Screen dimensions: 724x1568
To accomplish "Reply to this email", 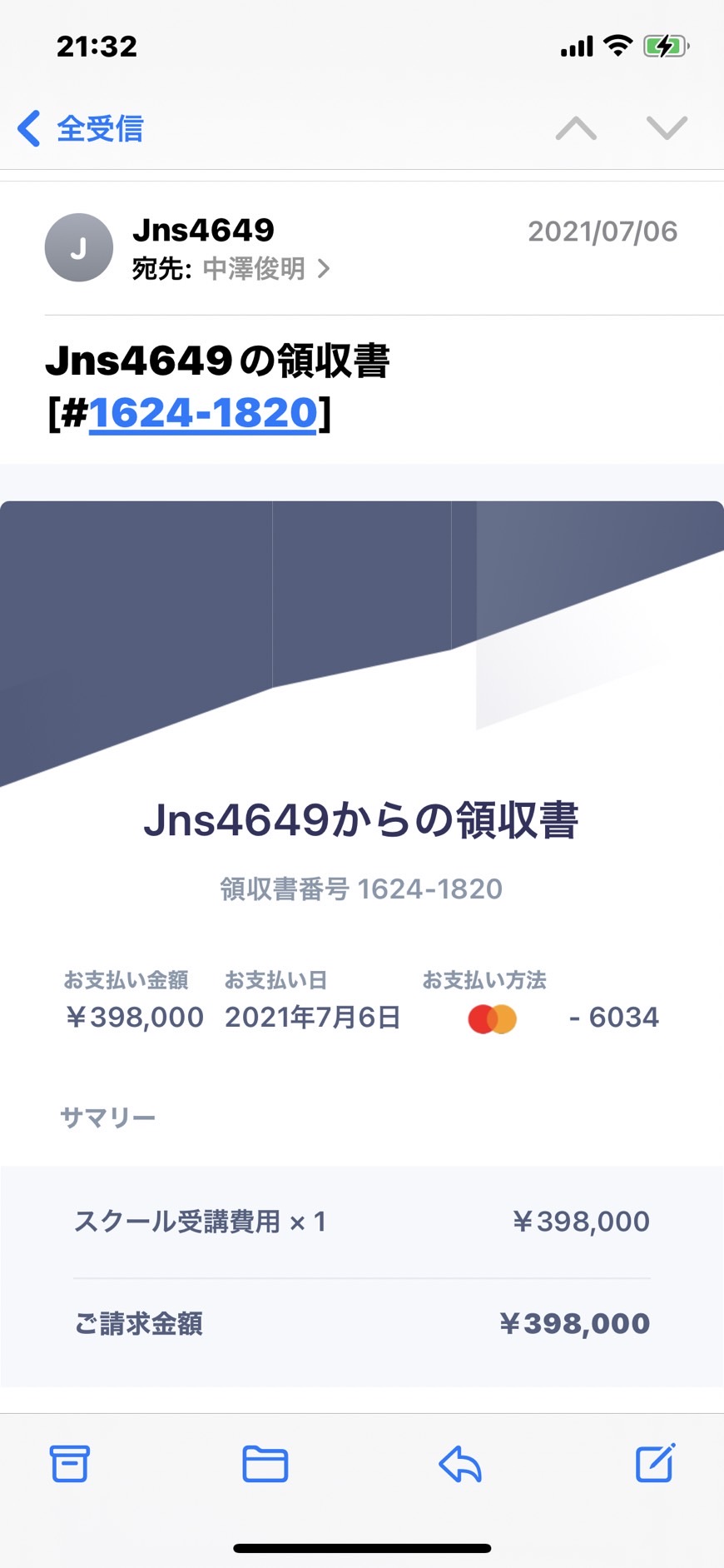I will [460, 1463].
